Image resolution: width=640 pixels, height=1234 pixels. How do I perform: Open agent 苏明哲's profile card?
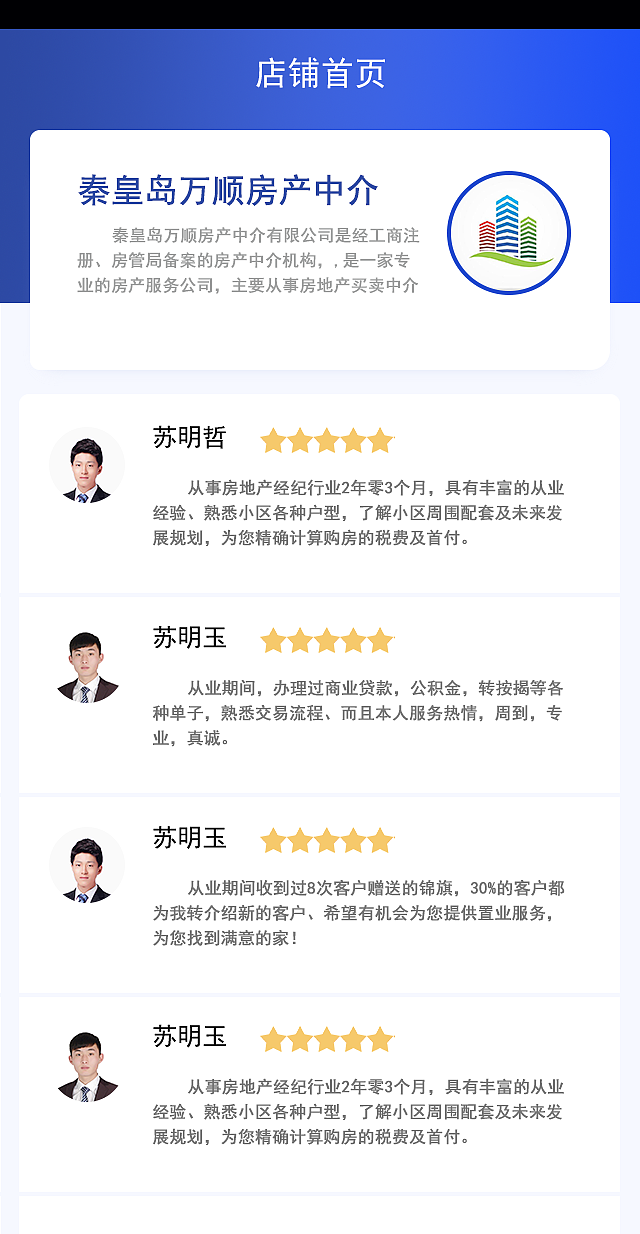(320, 493)
